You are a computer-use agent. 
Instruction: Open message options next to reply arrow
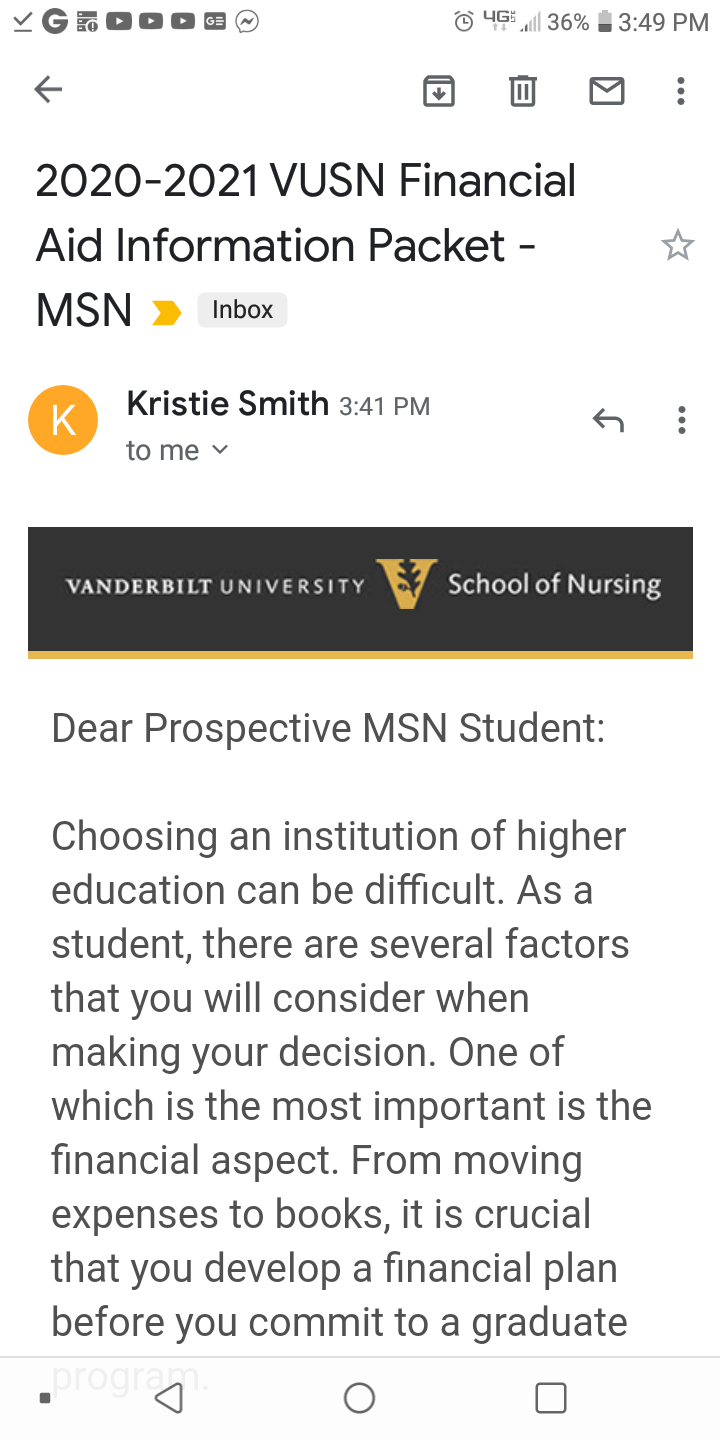(681, 420)
